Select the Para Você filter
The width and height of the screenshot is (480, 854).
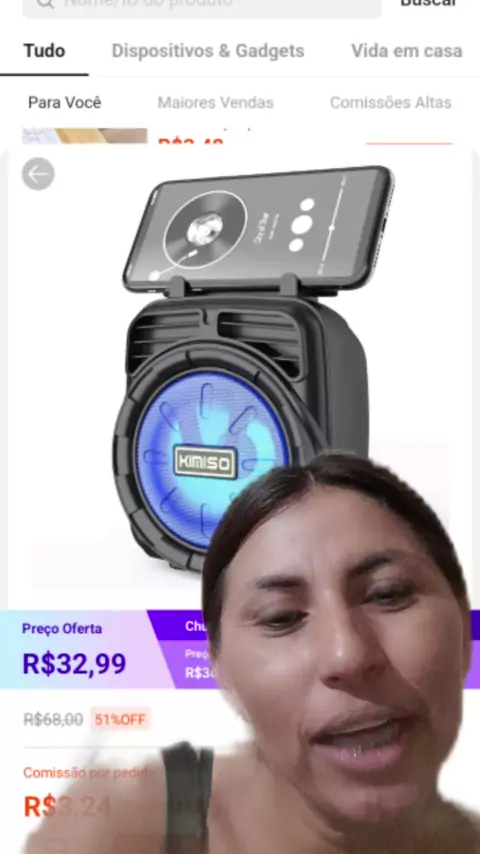point(64,102)
